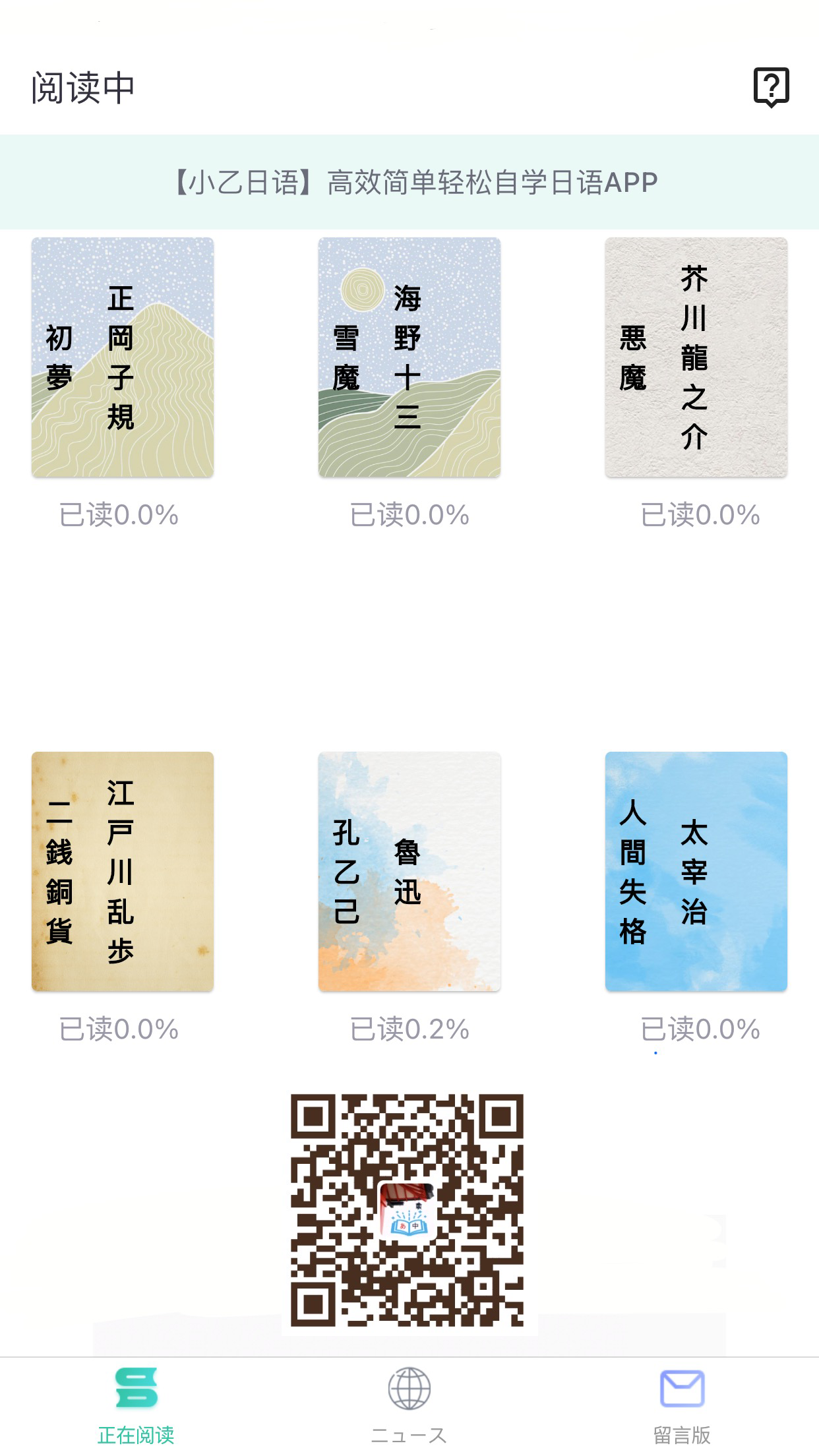
Task: Open 孔乙己 by 鲁迅
Action: coord(409,870)
